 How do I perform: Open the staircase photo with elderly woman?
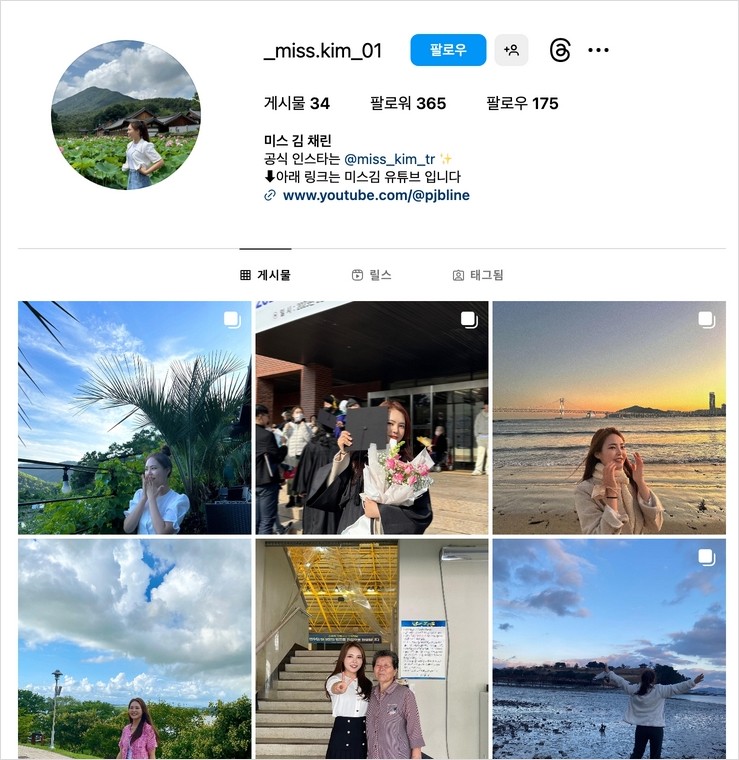[x=372, y=649]
